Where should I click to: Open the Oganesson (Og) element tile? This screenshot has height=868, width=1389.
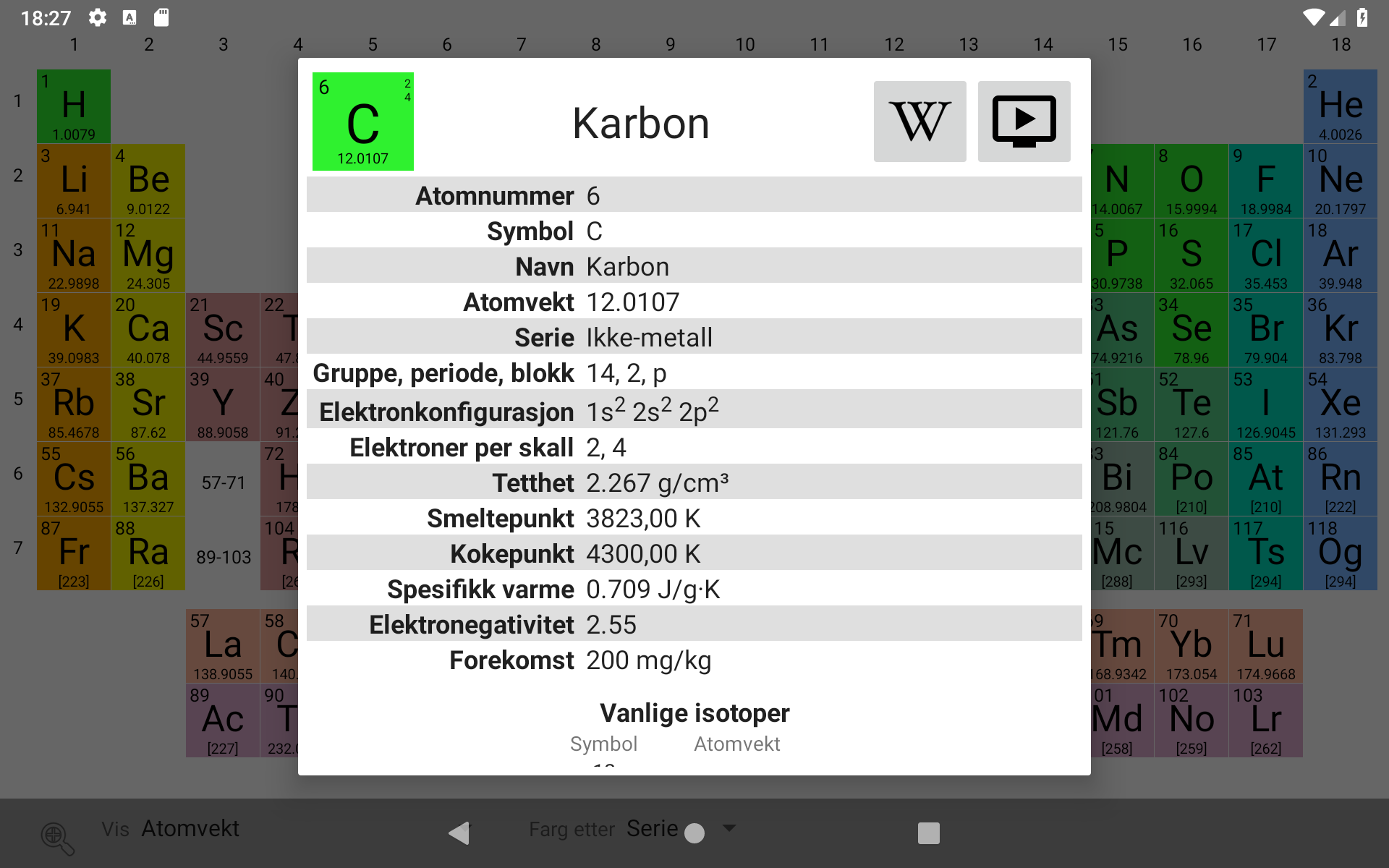pyautogui.click(x=1340, y=553)
